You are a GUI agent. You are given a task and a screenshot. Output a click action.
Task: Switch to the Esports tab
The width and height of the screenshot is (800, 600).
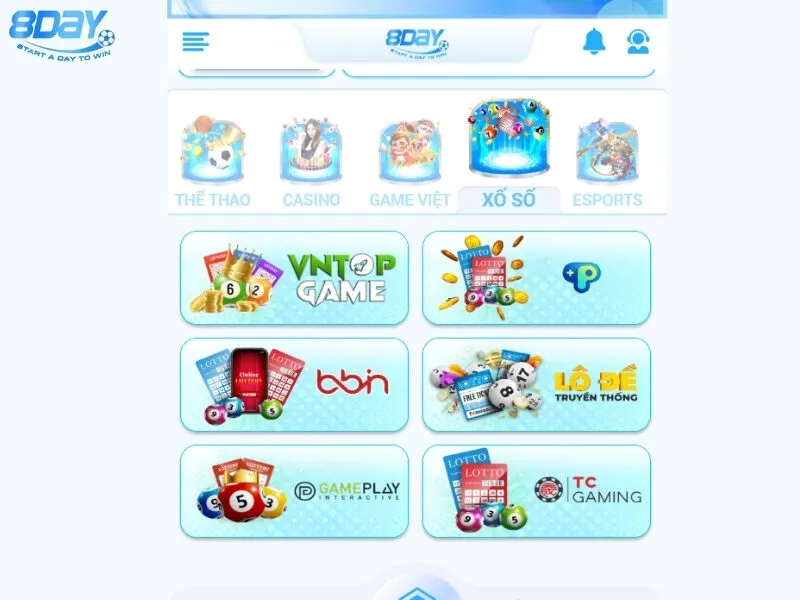point(607,164)
